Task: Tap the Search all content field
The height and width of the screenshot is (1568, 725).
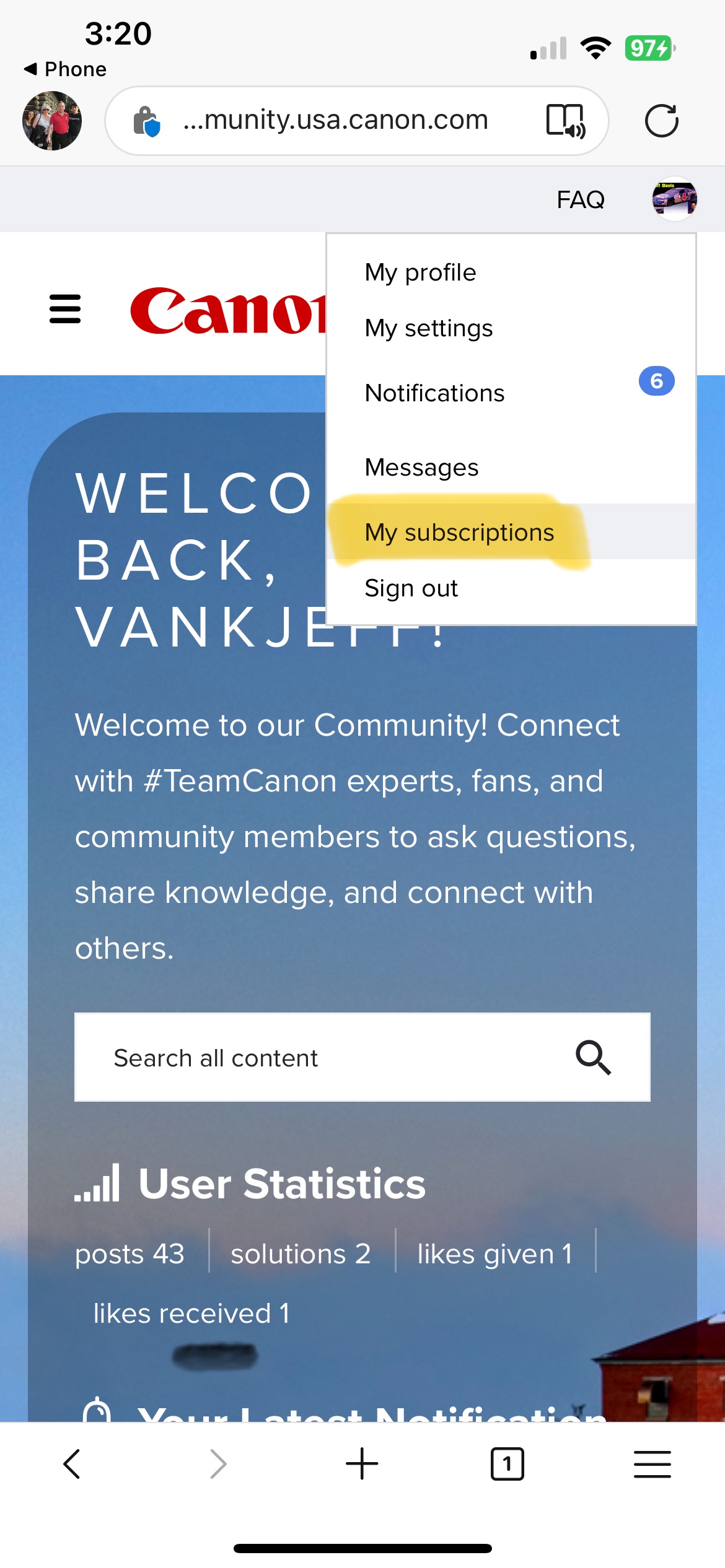Action: (279, 1057)
